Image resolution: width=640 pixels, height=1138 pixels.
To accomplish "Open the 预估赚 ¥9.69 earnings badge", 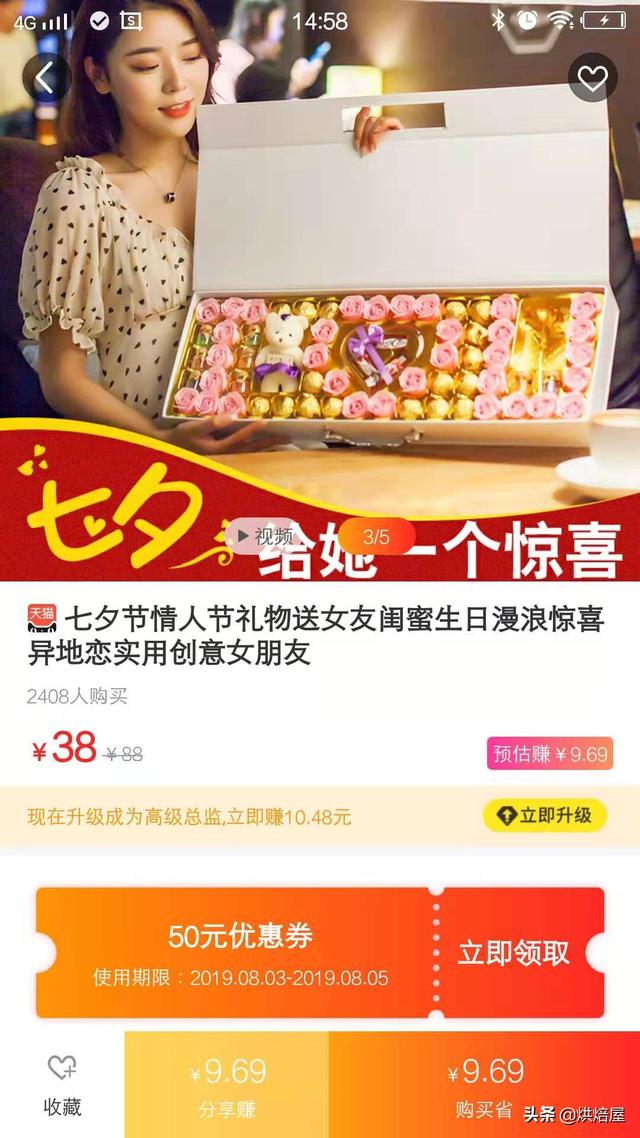I will click(550, 754).
